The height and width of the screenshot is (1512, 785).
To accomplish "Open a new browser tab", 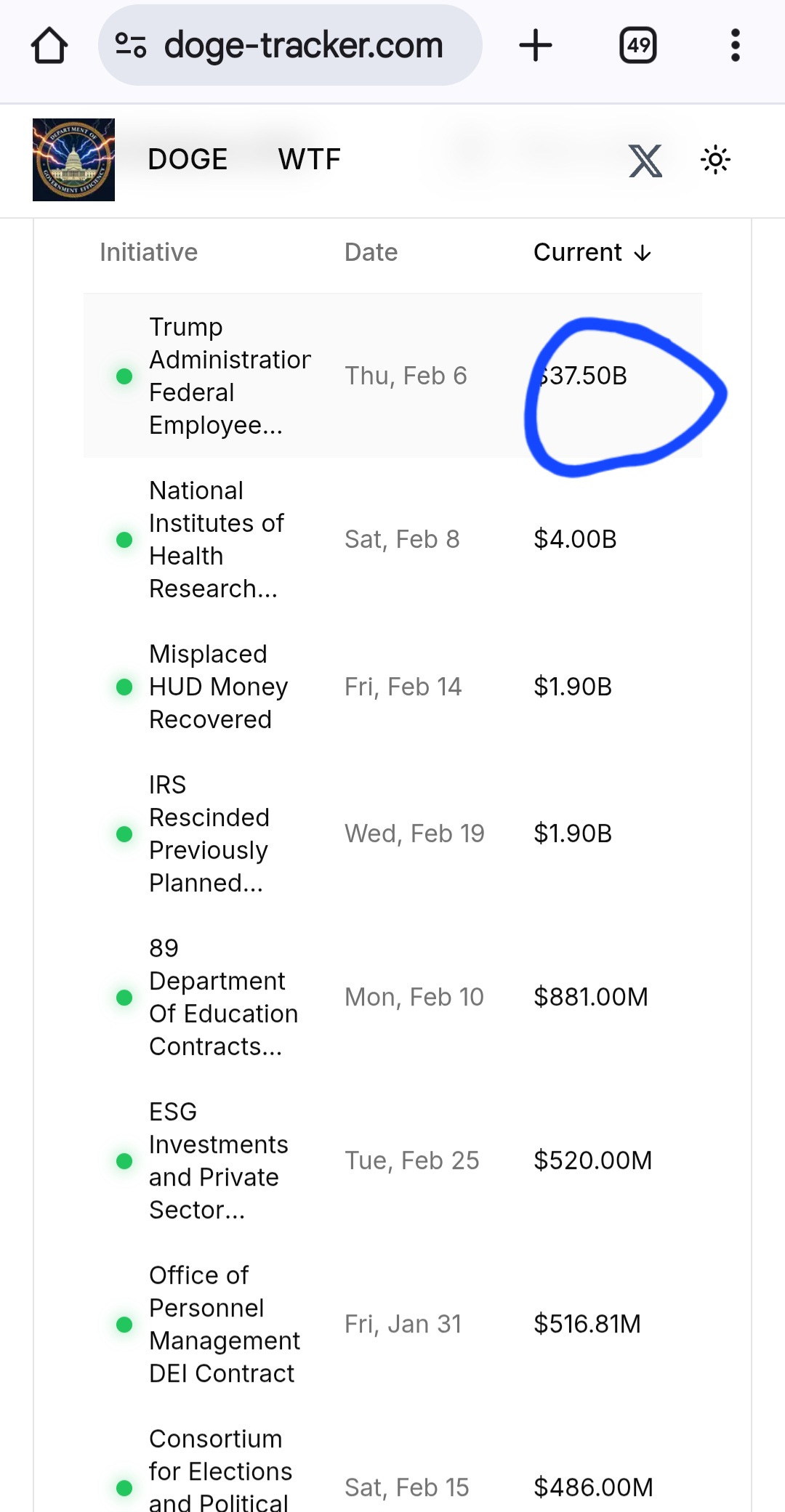I will 536,45.
